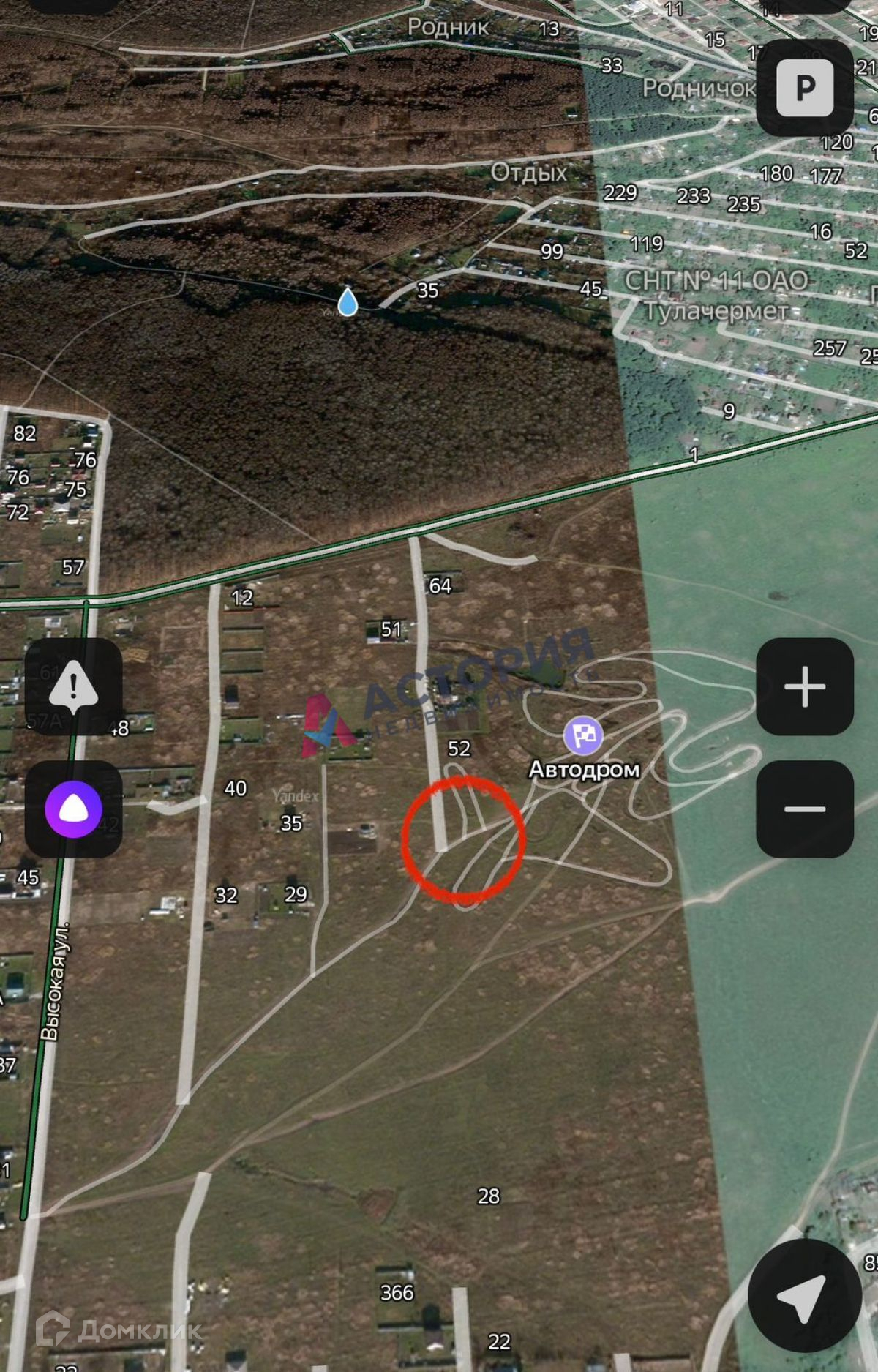878x1372 pixels.
Task: Open the Автодром place marker
Action: pyautogui.click(x=583, y=735)
